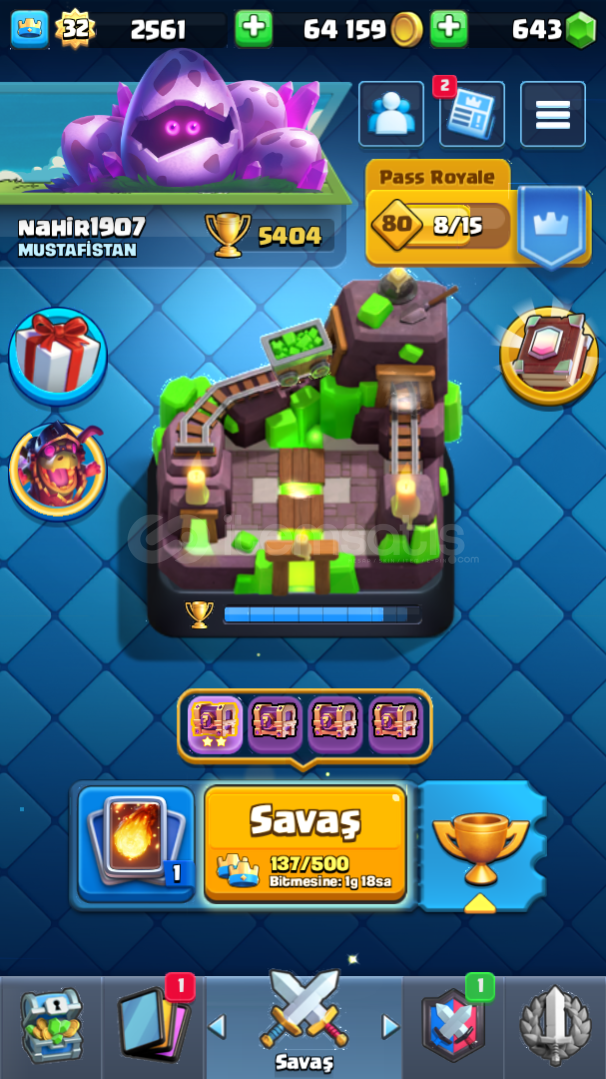Image resolution: width=606 pixels, height=1079 pixels.
Task: Tap the Savaş battle button
Action: (x=305, y=842)
